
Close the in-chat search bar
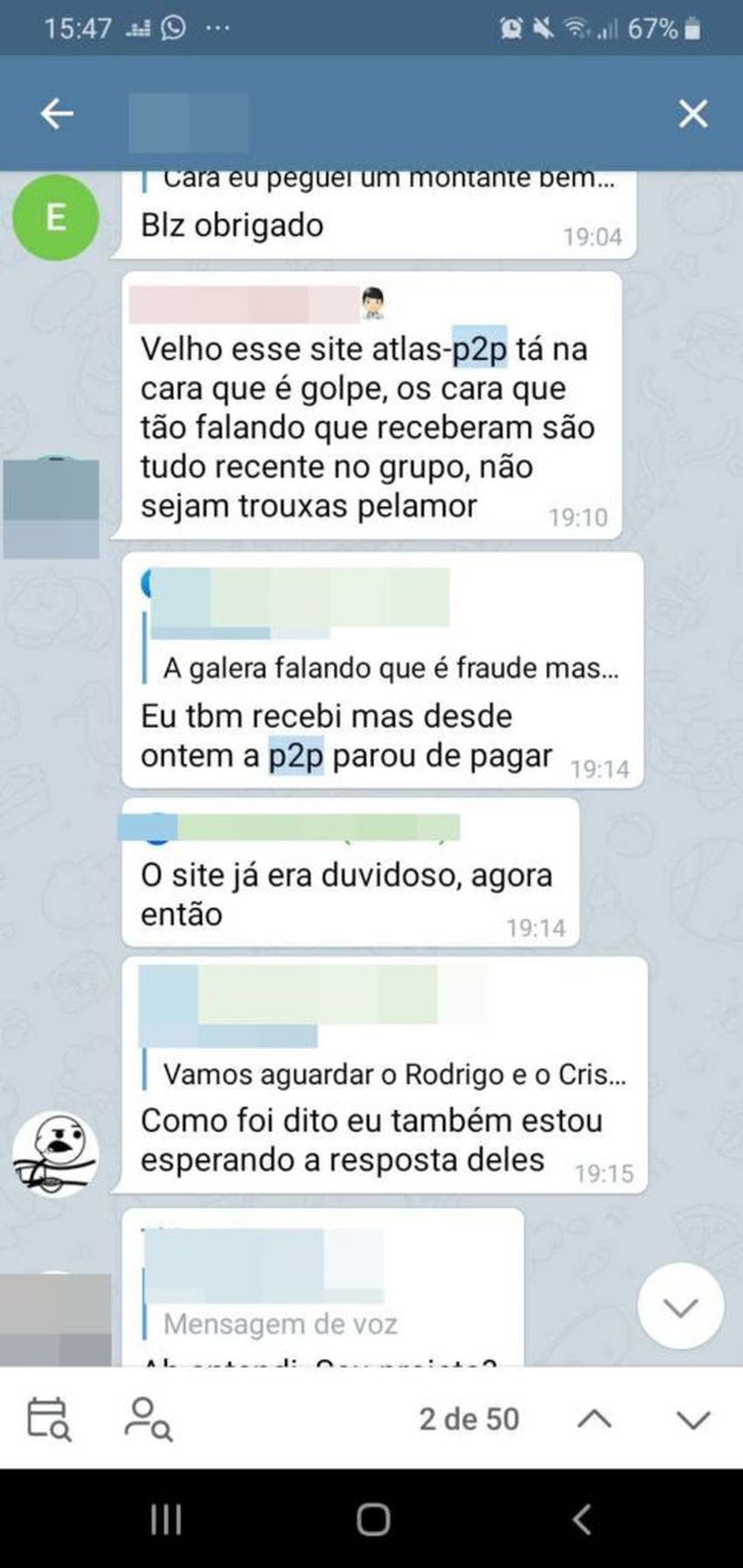pos(692,114)
